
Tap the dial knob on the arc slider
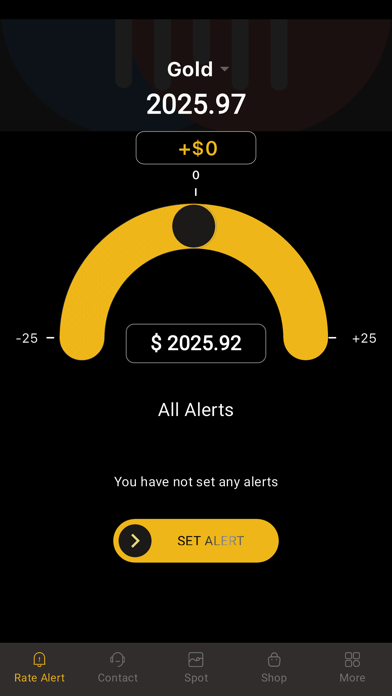(194, 226)
